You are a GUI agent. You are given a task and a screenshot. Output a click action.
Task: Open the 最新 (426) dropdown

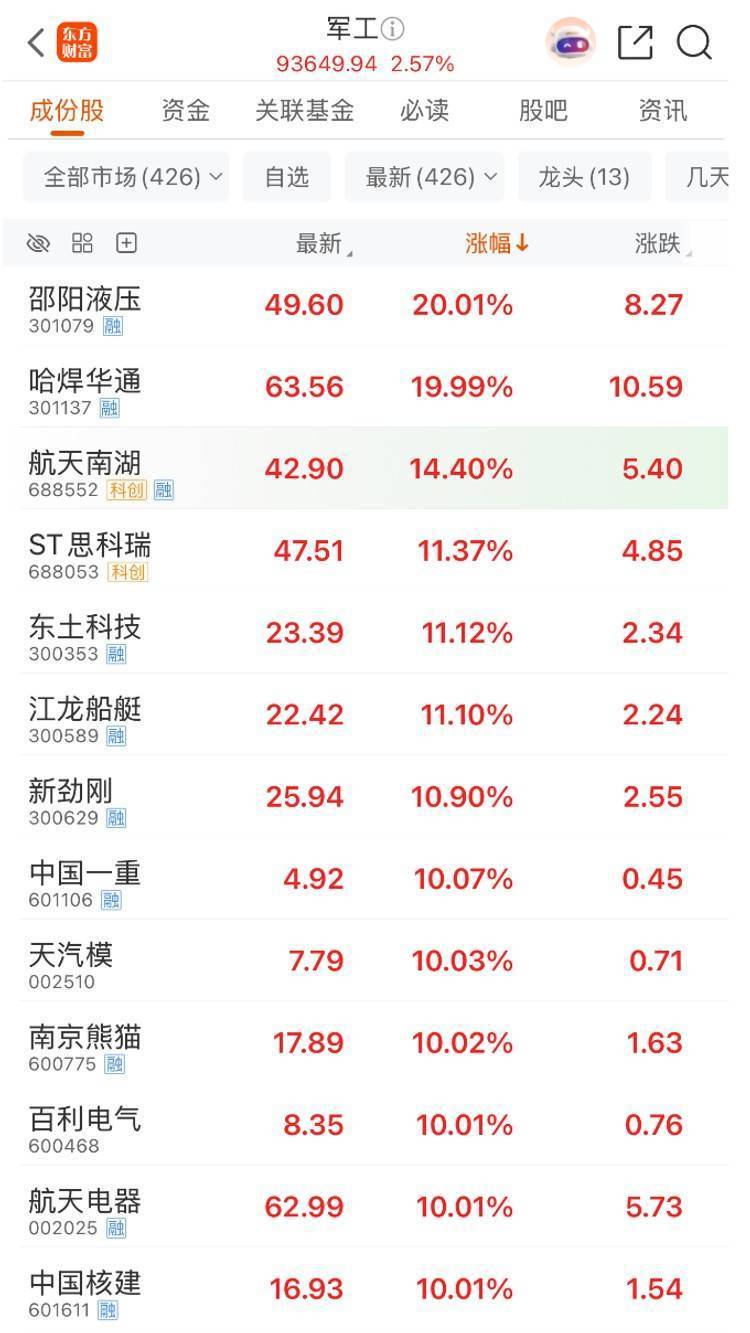pyautogui.click(x=424, y=176)
